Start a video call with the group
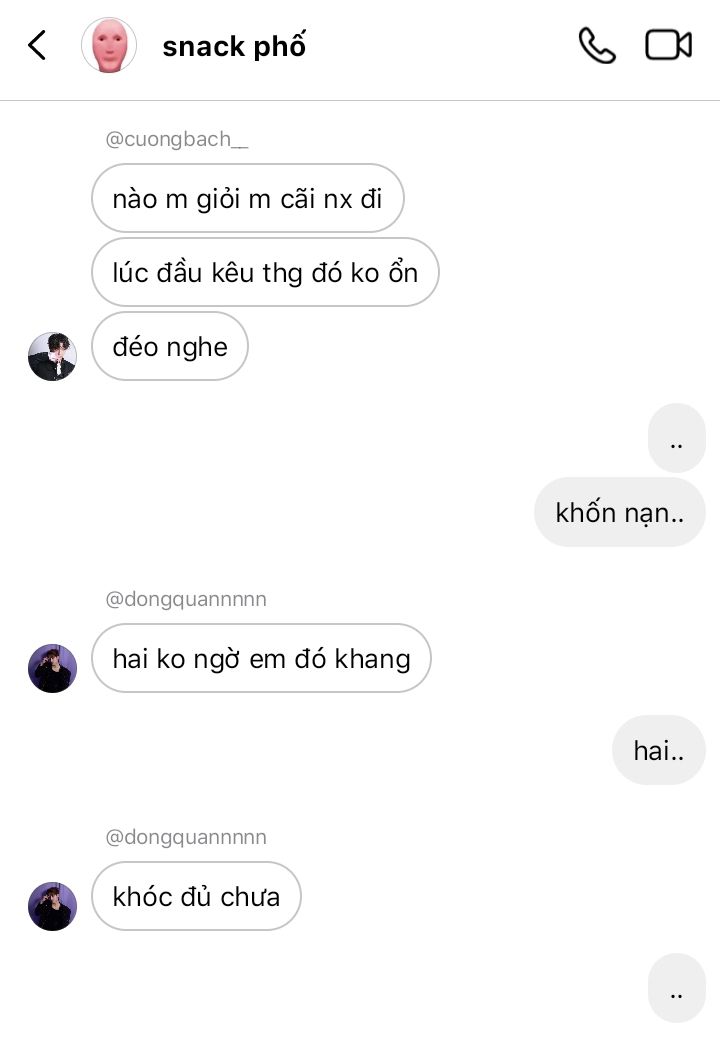720x1040 pixels. pos(668,46)
